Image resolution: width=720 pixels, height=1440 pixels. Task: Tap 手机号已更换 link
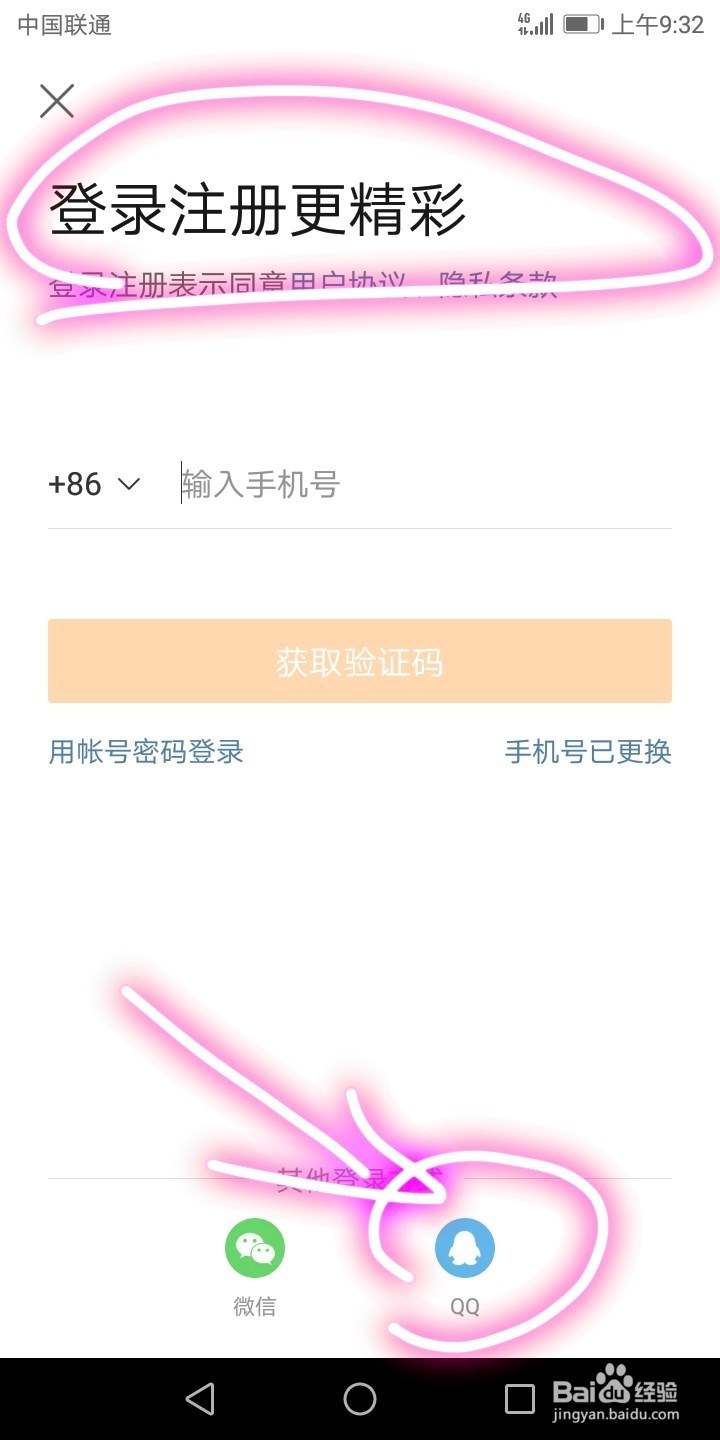[588, 753]
